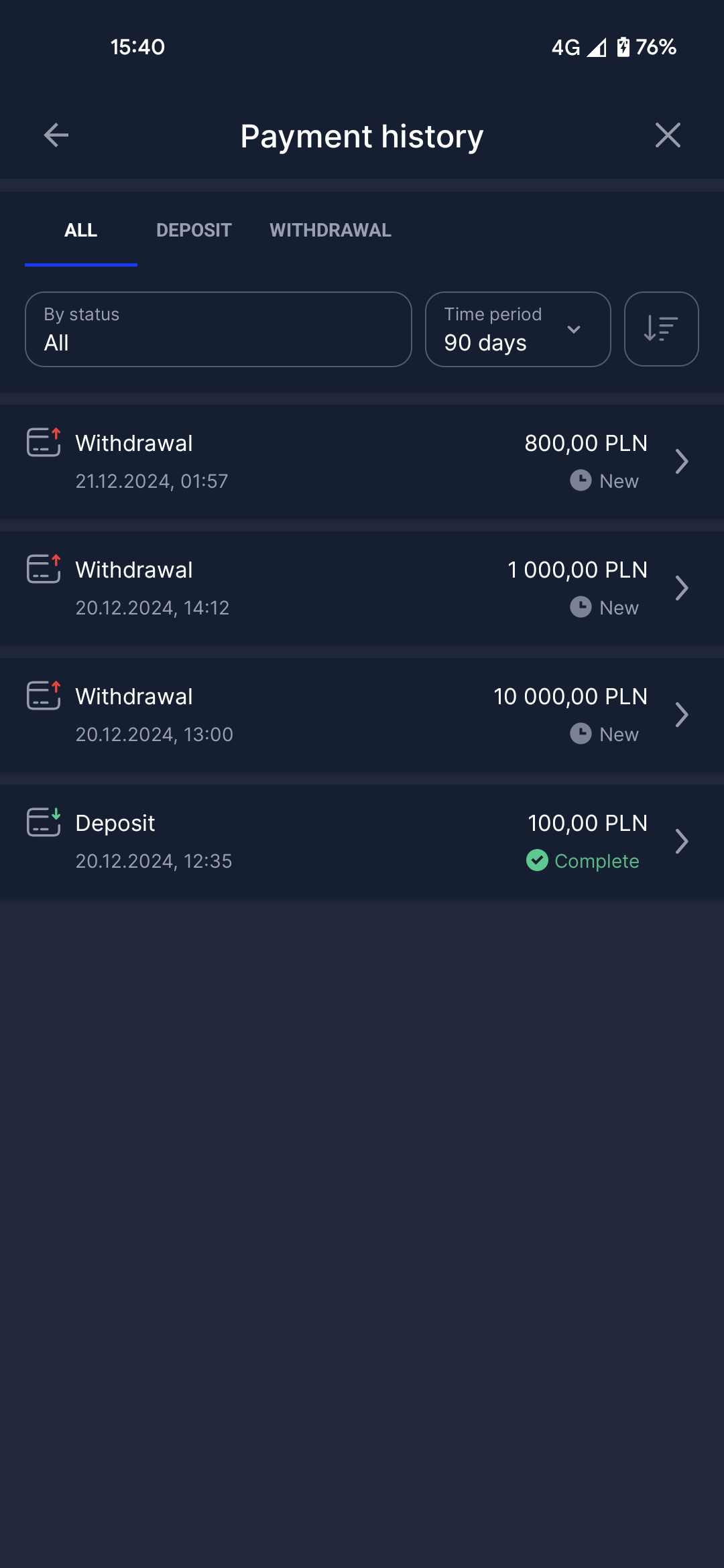View the 10 000,00 PLN withdrawal
The height and width of the screenshot is (1568, 724).
pyautogui.click(x=362, y=715)
